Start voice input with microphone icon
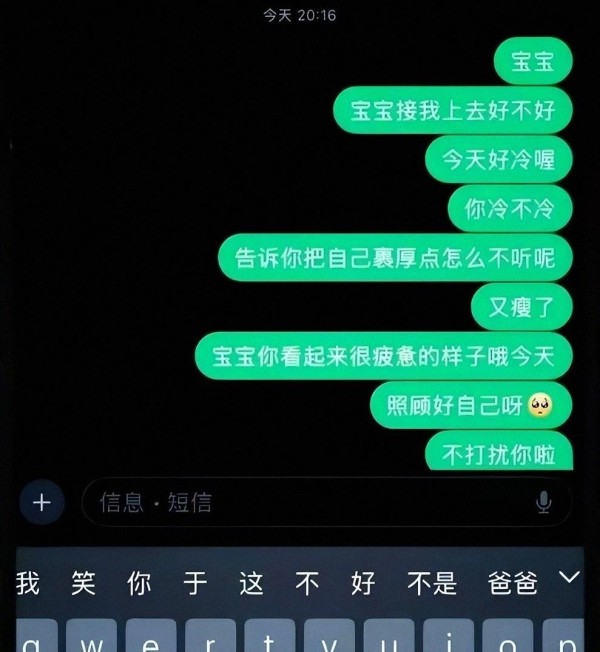This screenshot has width=600, height=652. point(543,502)
